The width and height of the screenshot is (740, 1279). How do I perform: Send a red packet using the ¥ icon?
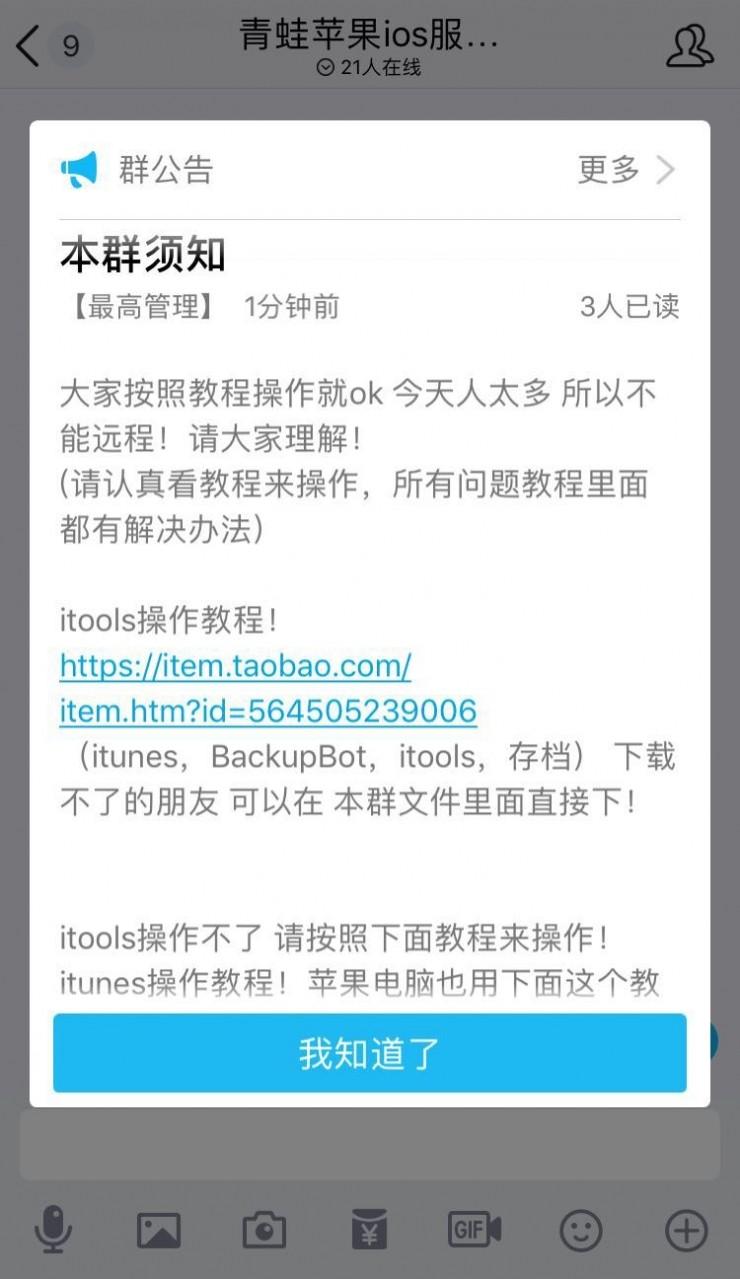point(370,1228)
